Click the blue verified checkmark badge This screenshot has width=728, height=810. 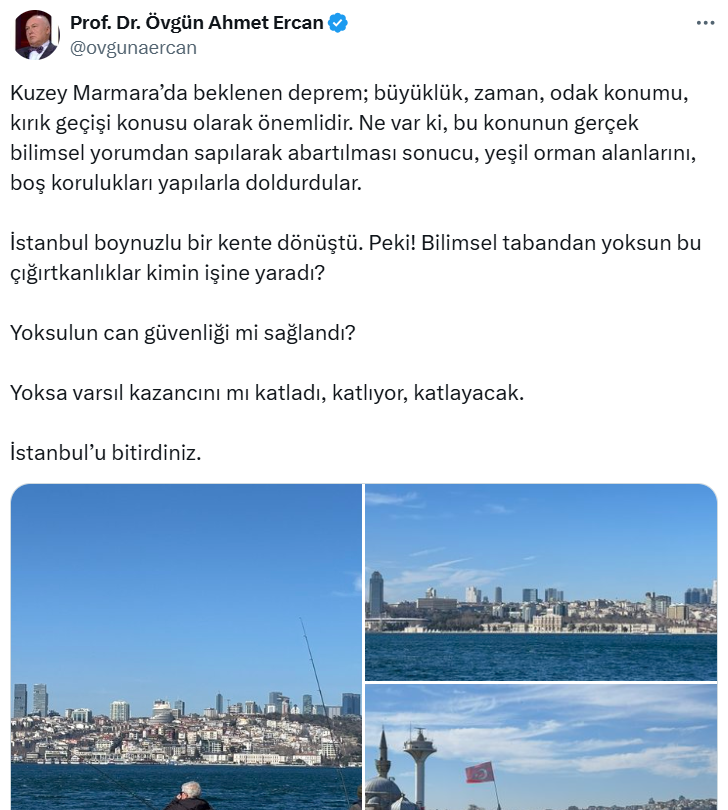[x=339, y=21]
